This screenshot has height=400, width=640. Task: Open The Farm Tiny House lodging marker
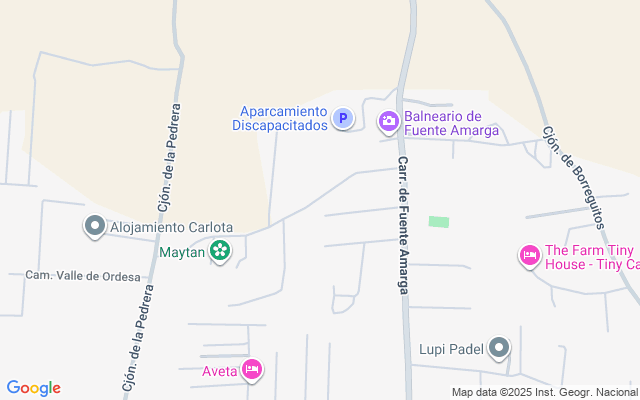pos(529,256)
